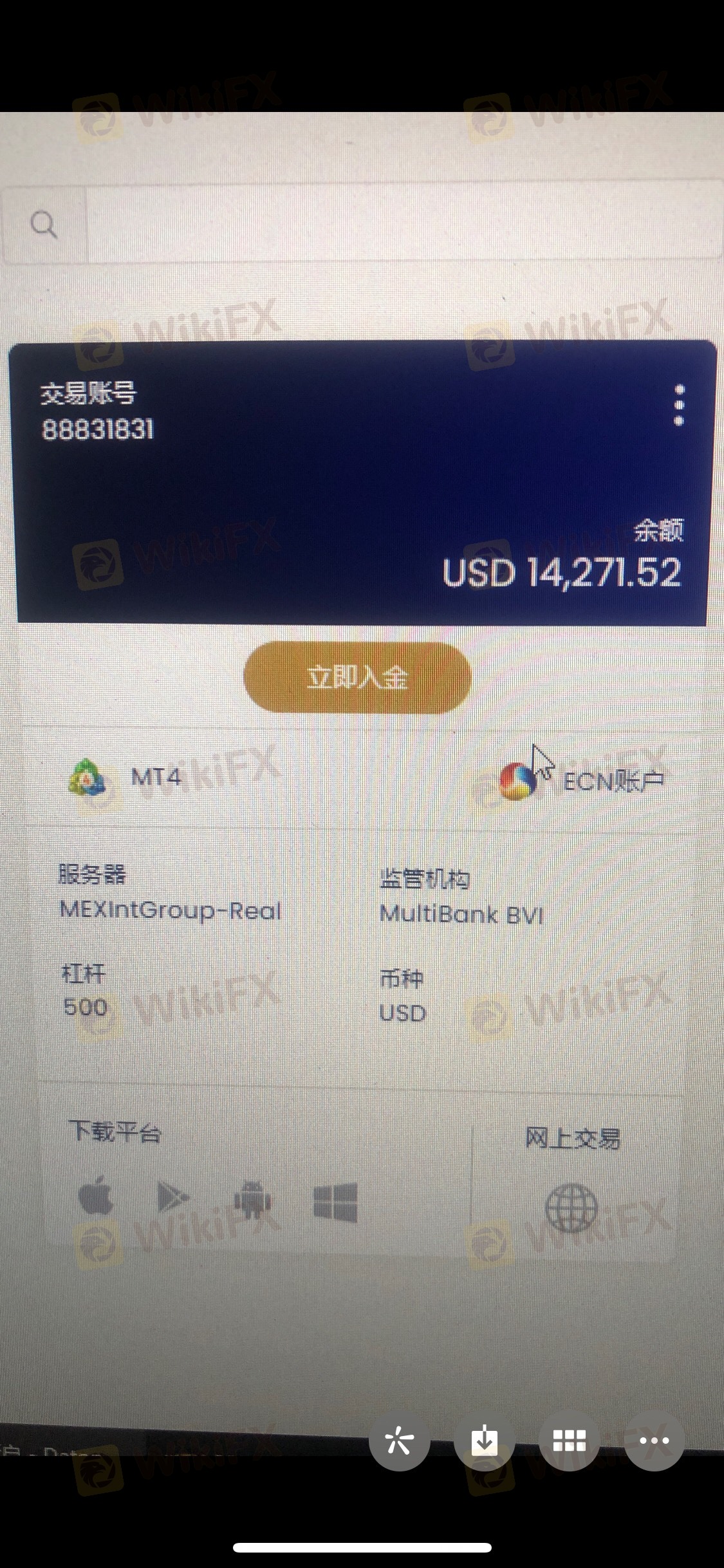Open the three-dot more options button
Viewport: 724px width, 1568px height.
tap(654, 1441)
